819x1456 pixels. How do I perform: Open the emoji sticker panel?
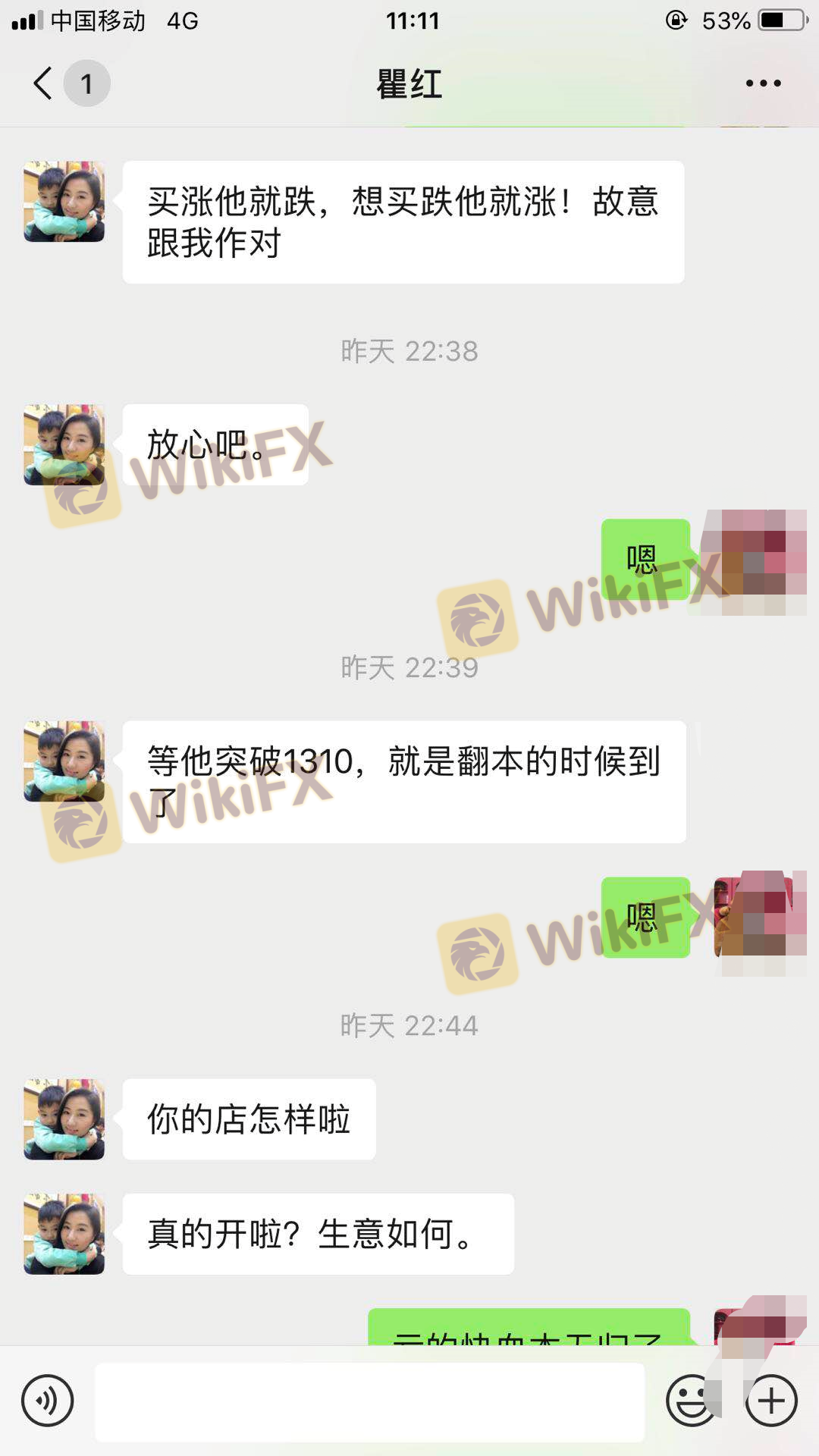coord(692,1401)
